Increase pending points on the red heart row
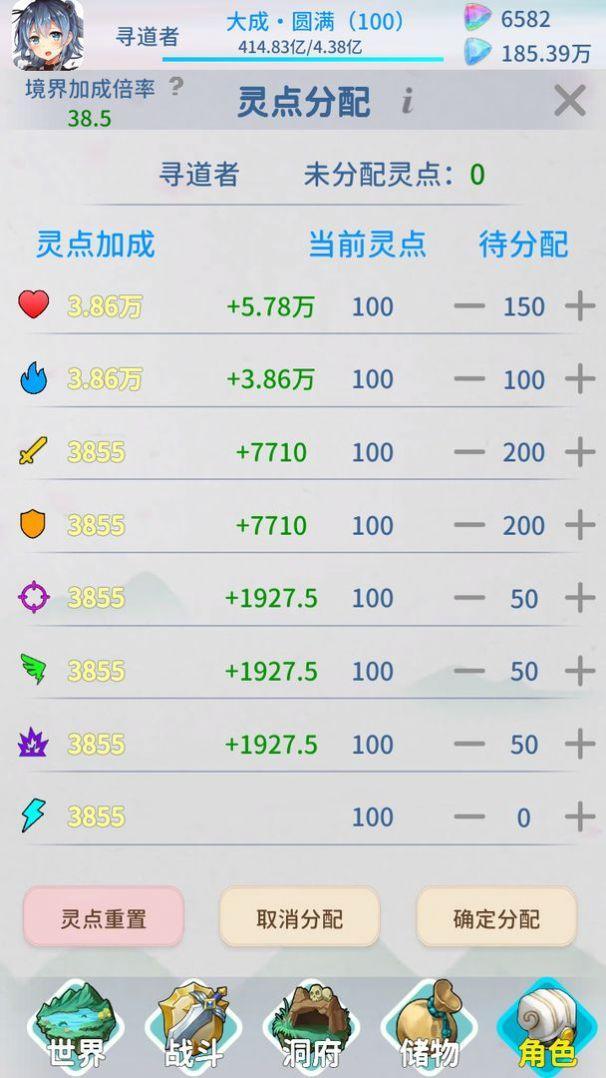 (580, 306)
